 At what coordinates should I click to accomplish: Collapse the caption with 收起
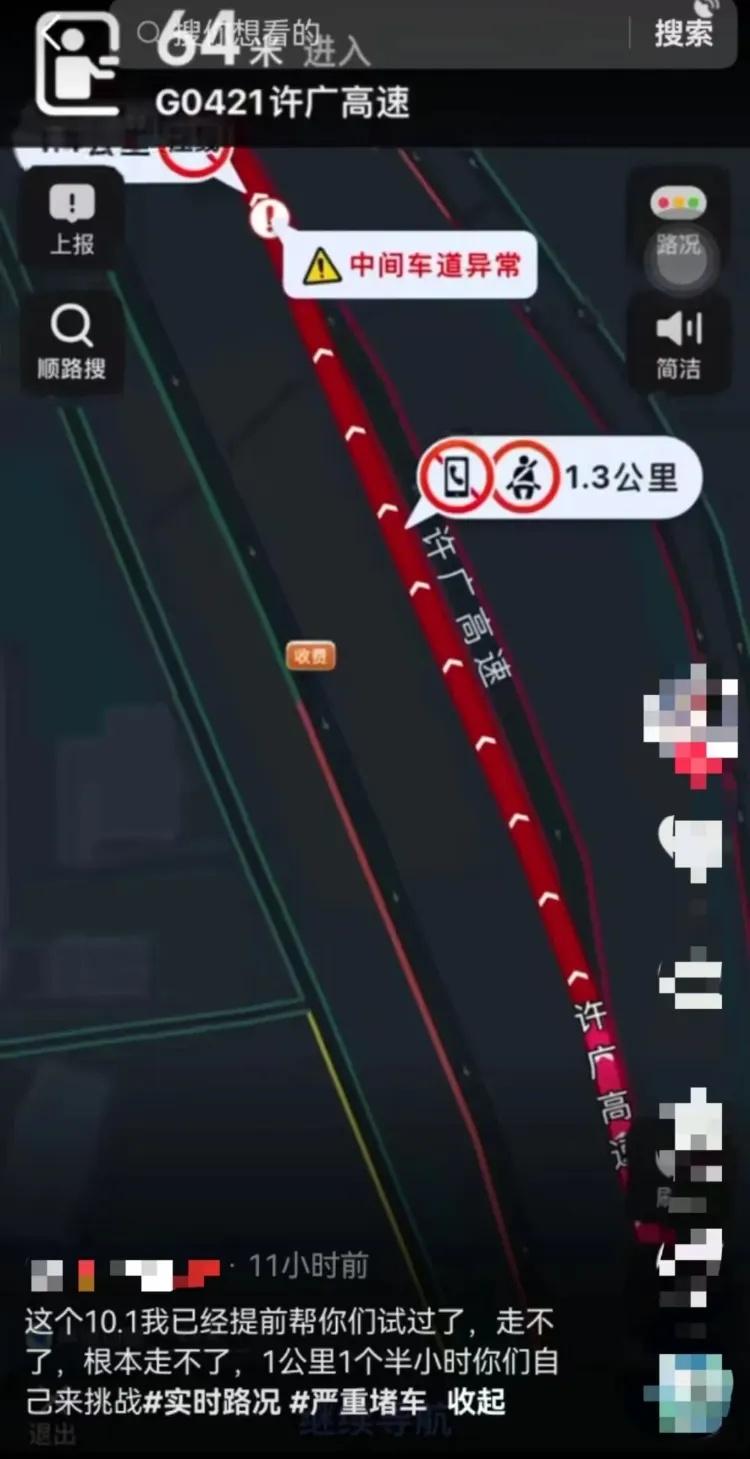point(476,1402)
